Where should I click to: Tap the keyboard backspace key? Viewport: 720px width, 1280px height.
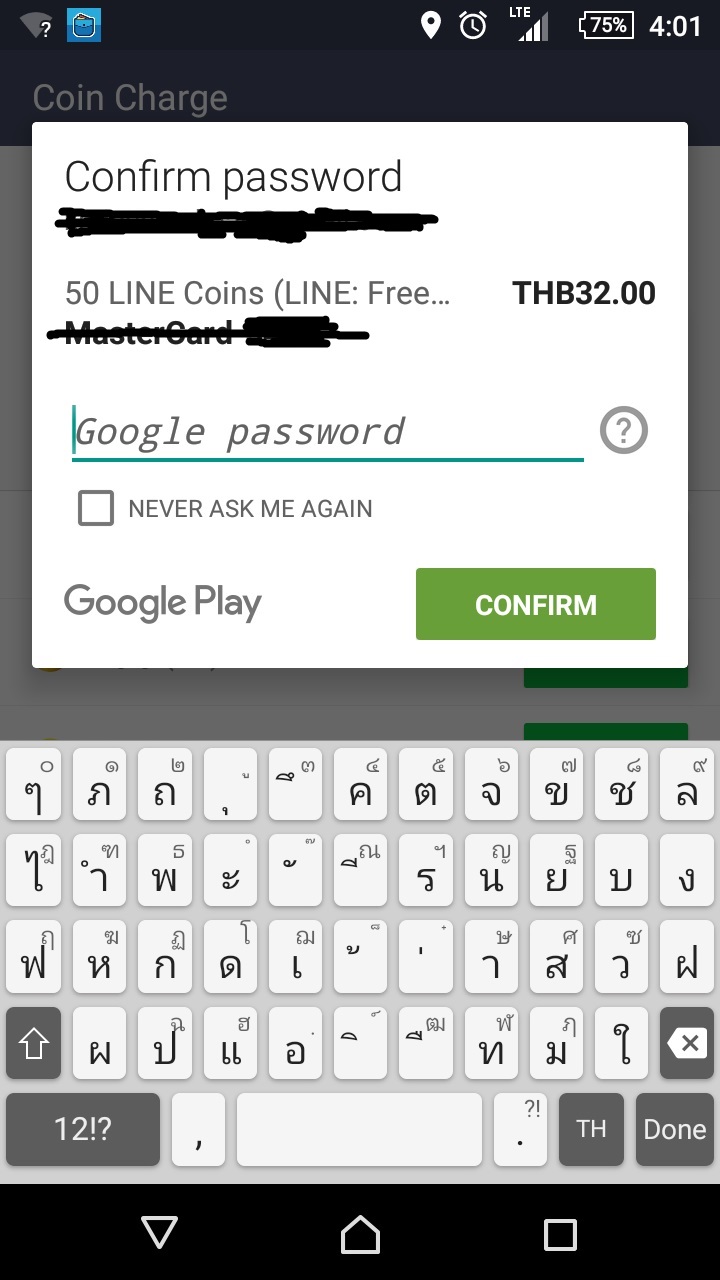pos(687,1044)
